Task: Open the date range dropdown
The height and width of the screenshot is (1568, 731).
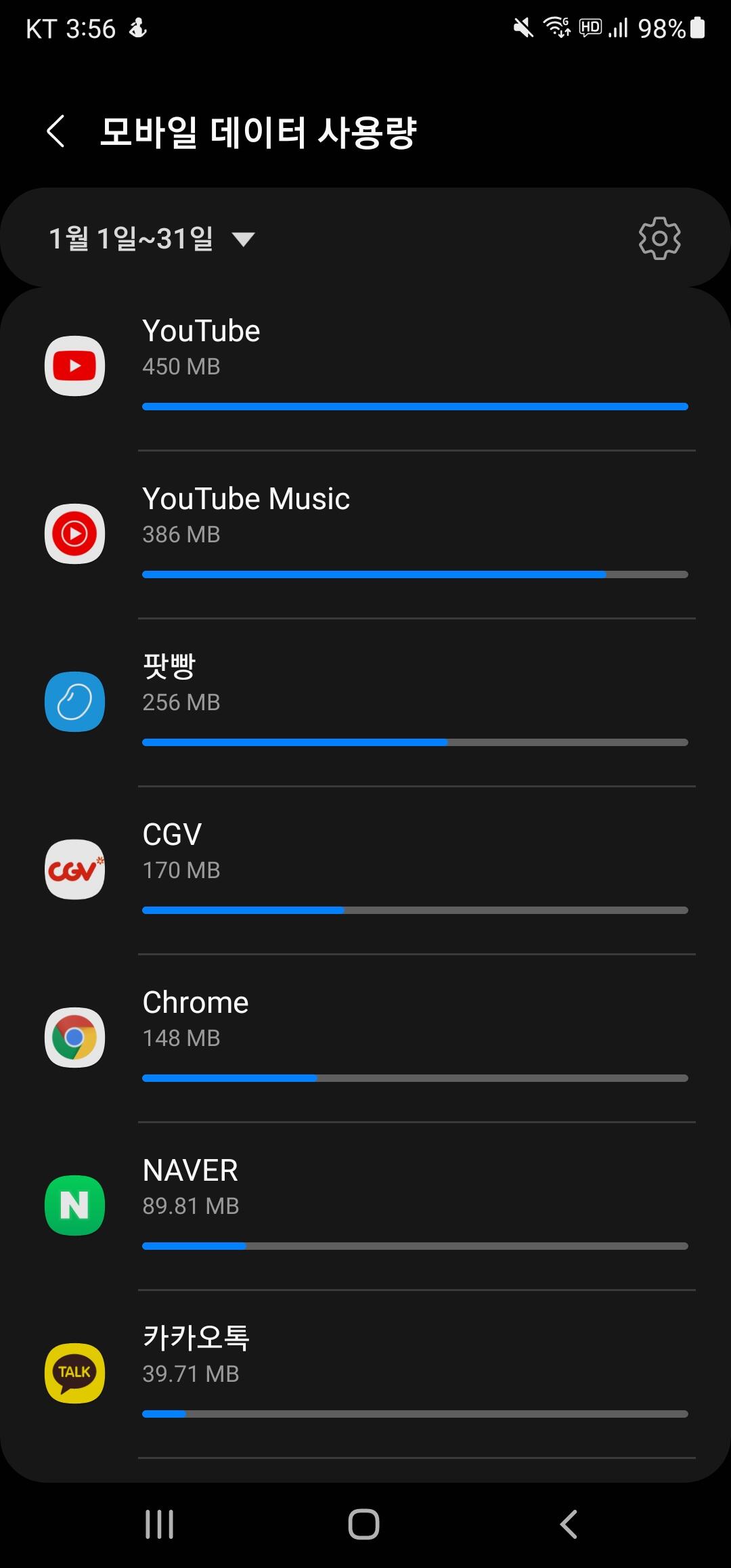Action: point(152,238)
